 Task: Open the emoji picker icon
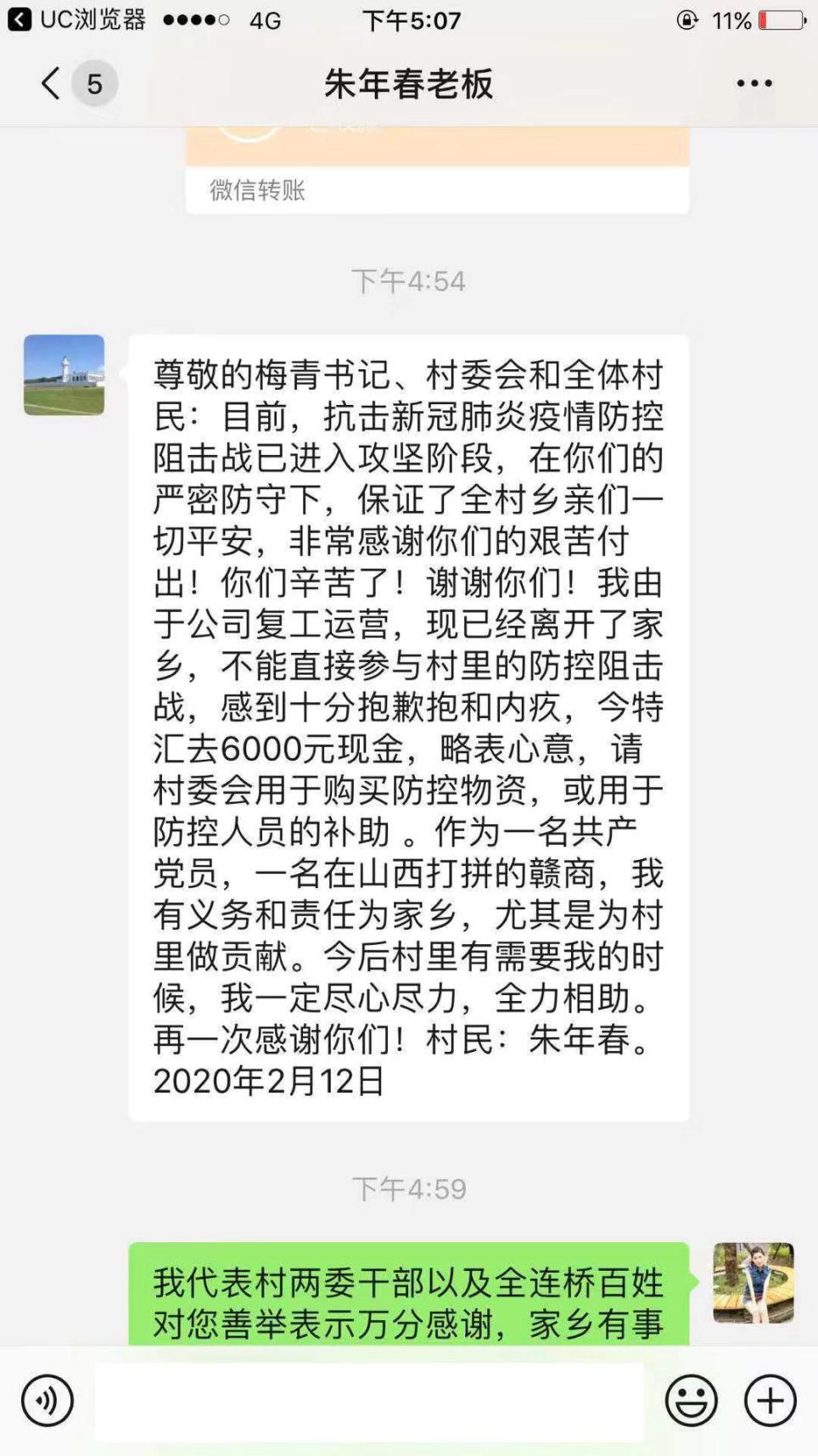[693, 1401]
